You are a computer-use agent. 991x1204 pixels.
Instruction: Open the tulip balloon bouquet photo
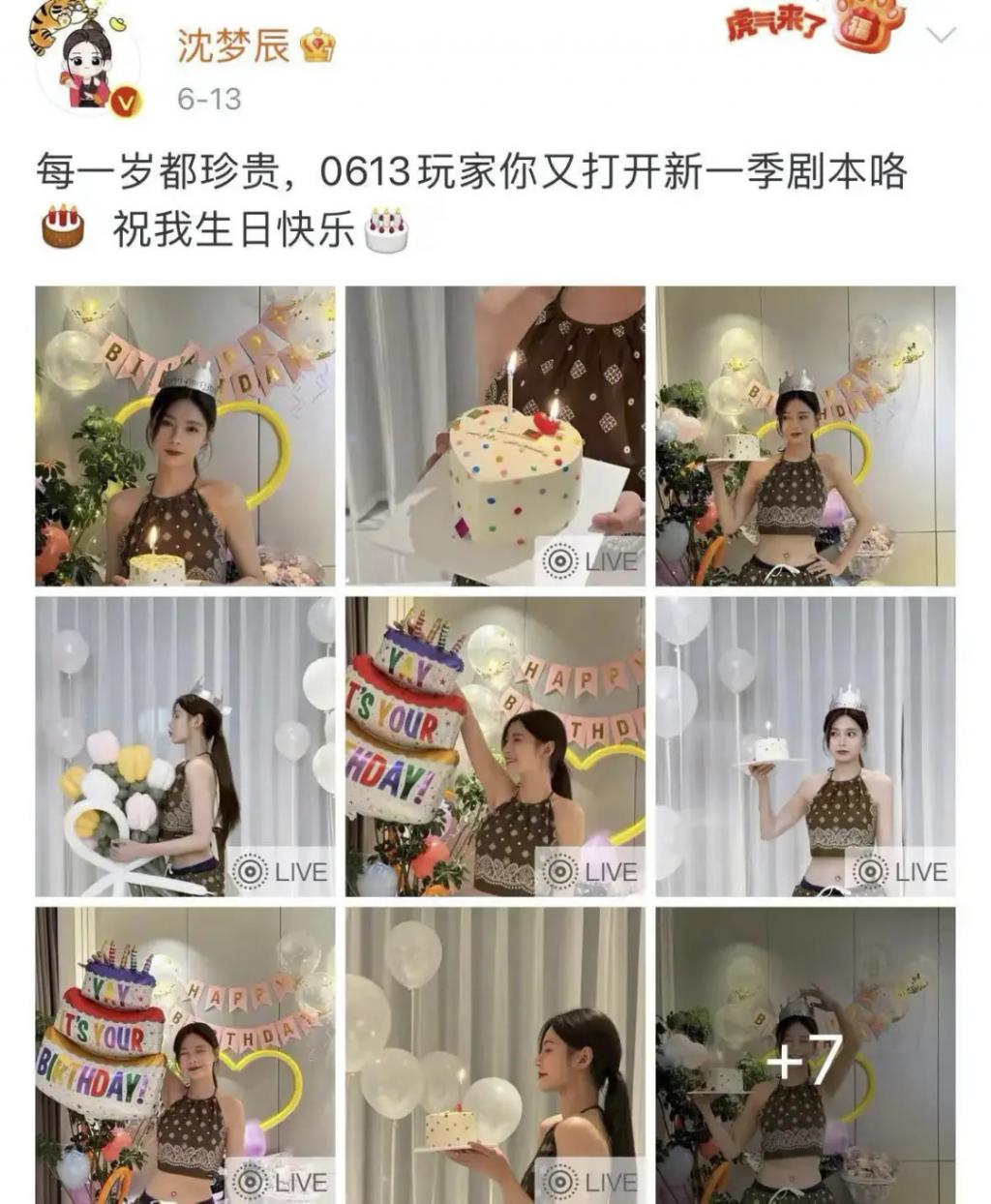tap(186, 746)
